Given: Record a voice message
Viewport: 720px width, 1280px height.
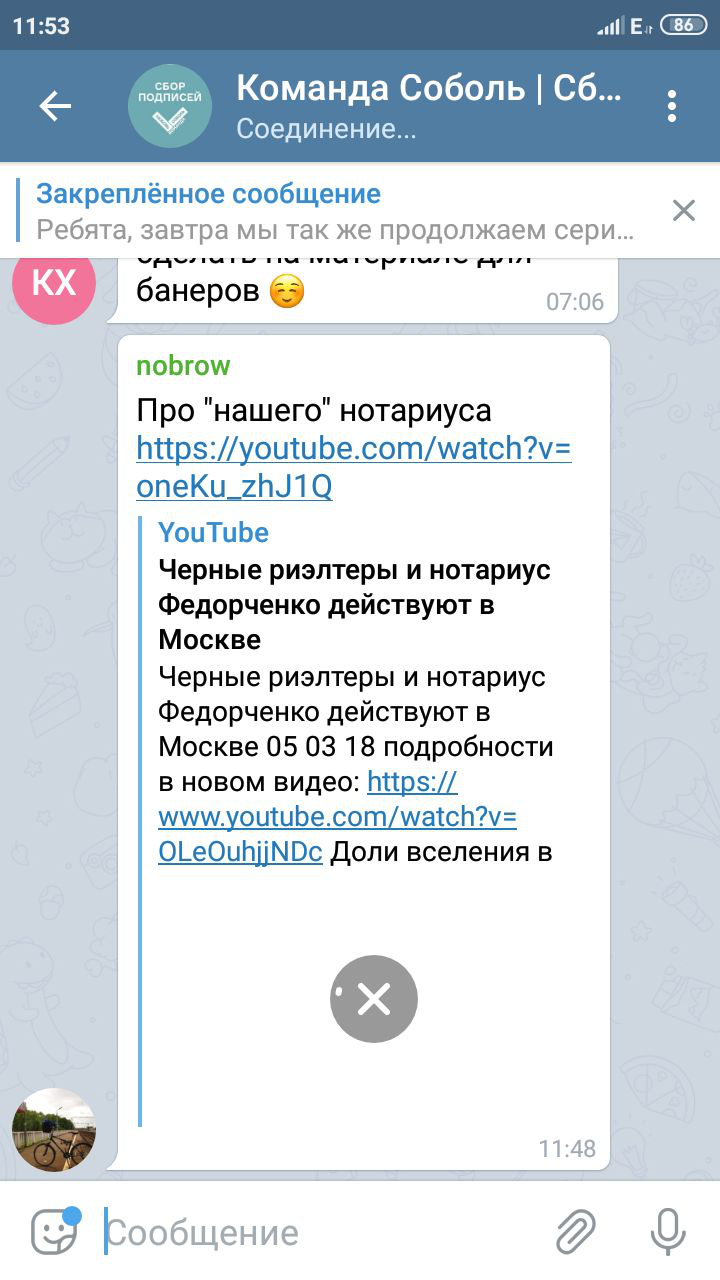Looking at the screenshot, I should pyautogui.click(x=667, y=1232).
